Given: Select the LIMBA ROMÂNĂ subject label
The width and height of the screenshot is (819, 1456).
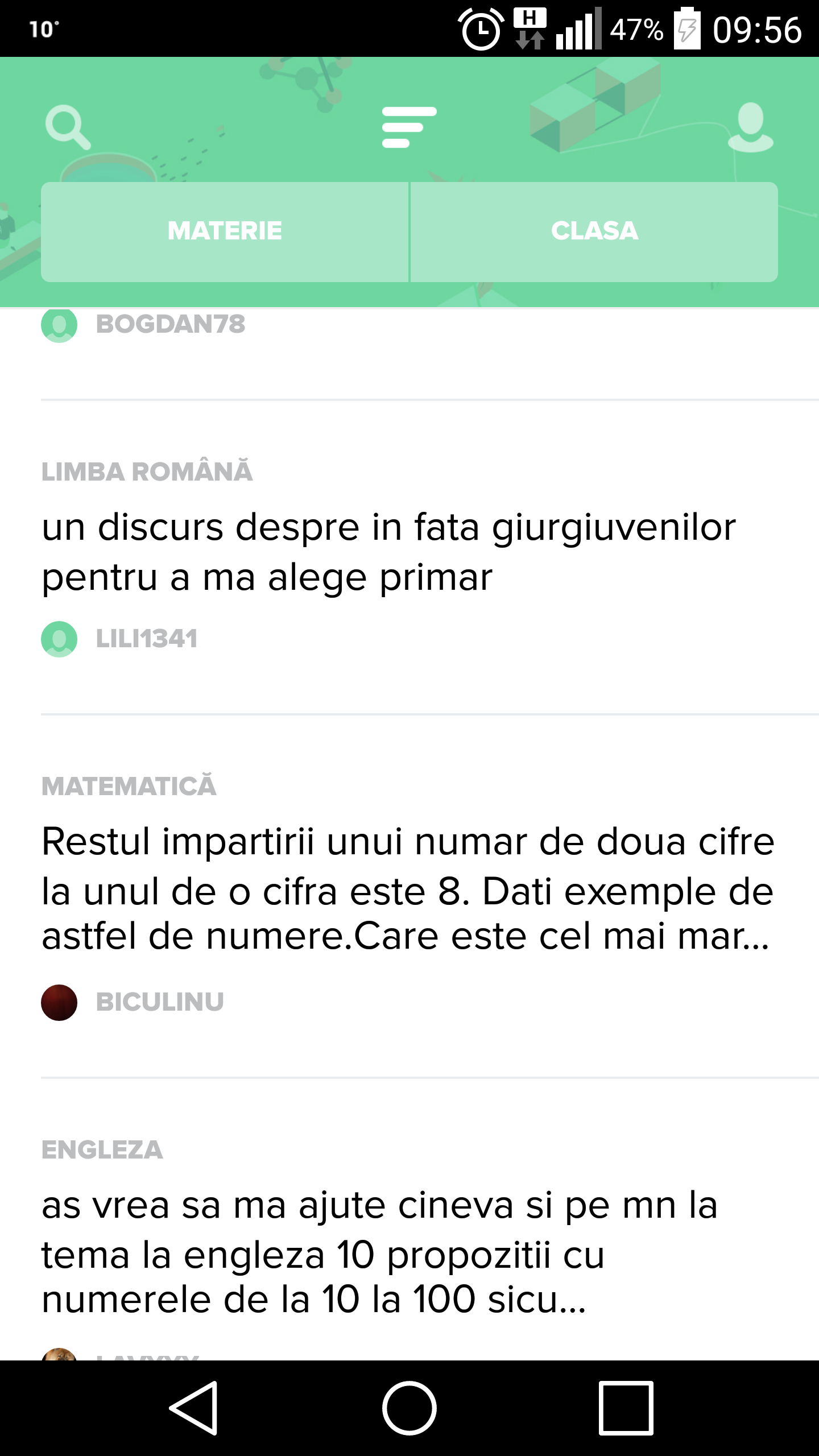Looking at the screenshot, I should (x=148, y=470).
